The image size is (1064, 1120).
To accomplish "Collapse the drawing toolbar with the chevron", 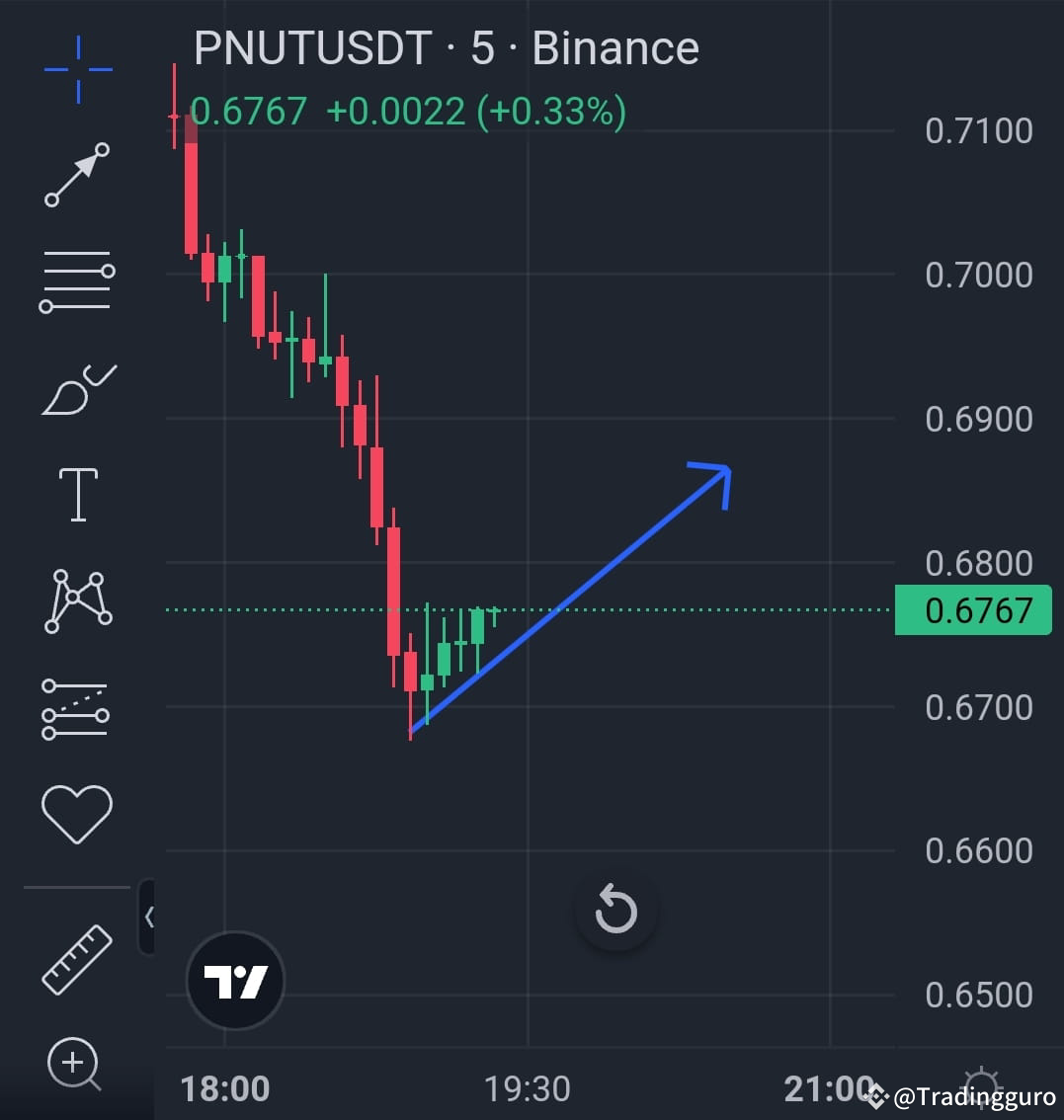I will pos(150,917).
